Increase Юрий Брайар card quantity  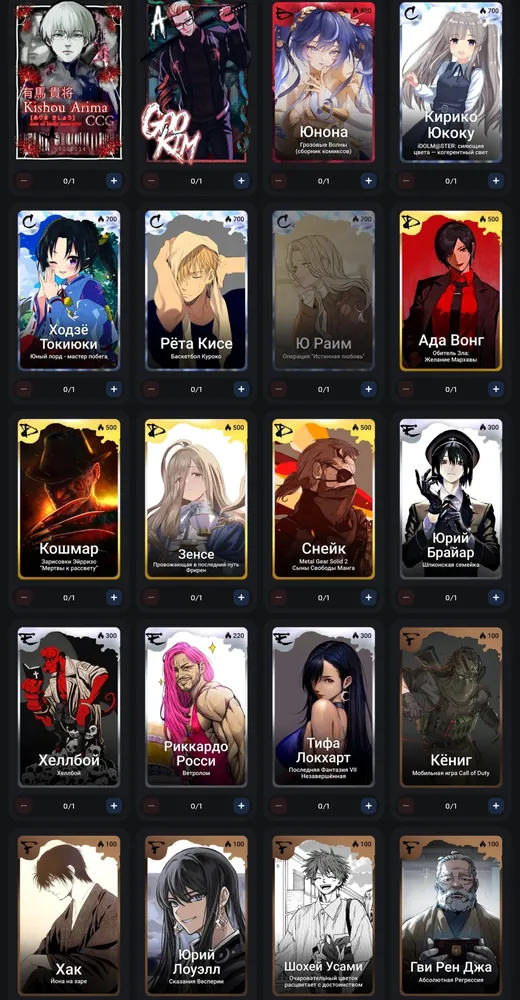click(x=496, y=598)
